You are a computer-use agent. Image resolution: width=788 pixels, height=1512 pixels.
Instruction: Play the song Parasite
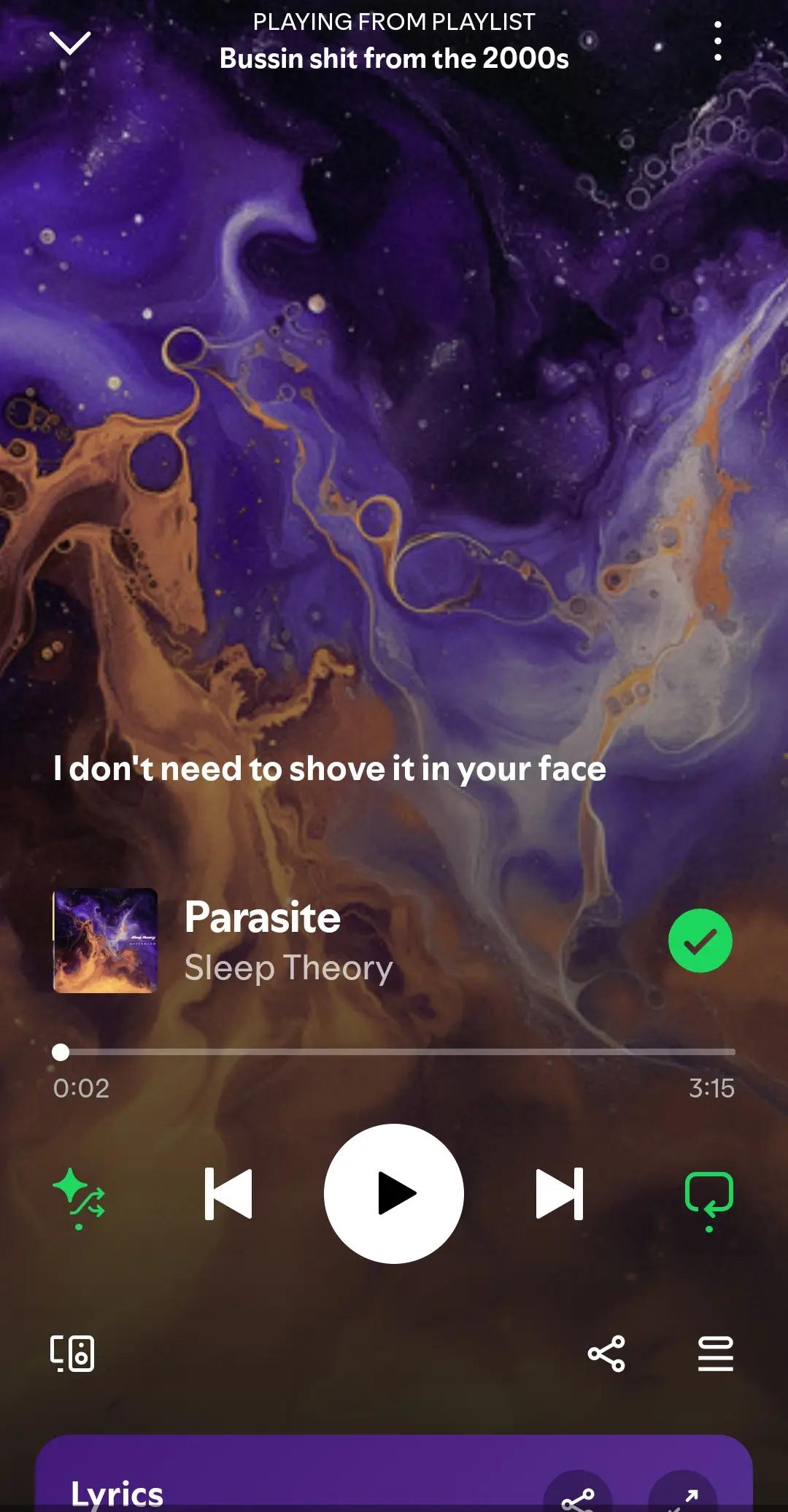(394, 1194)
